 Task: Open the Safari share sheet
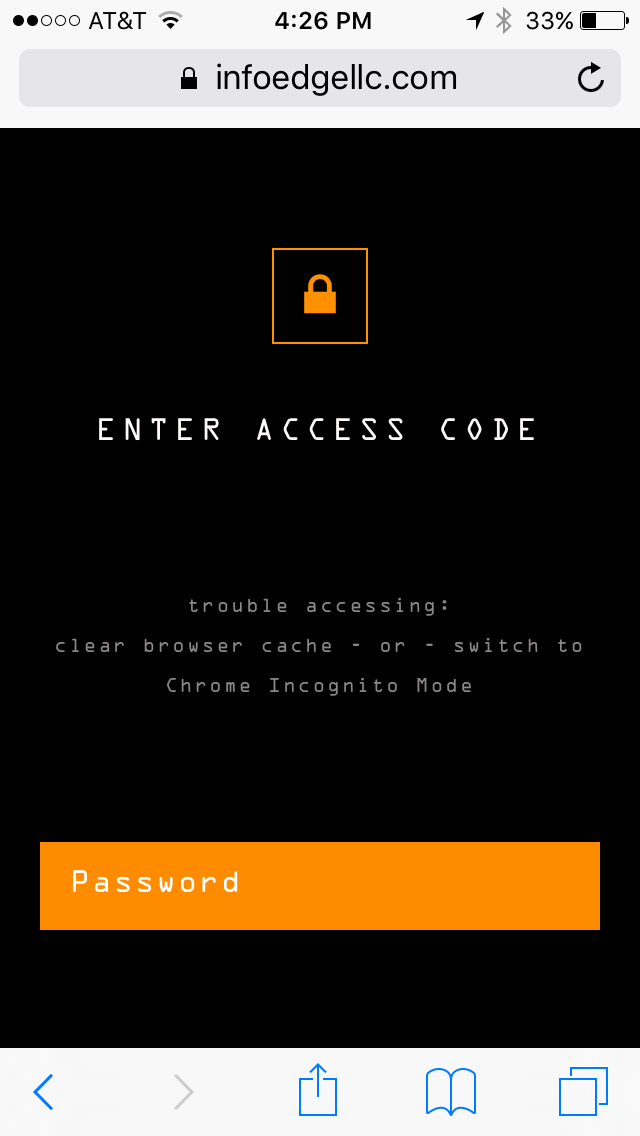(318, 1089)
